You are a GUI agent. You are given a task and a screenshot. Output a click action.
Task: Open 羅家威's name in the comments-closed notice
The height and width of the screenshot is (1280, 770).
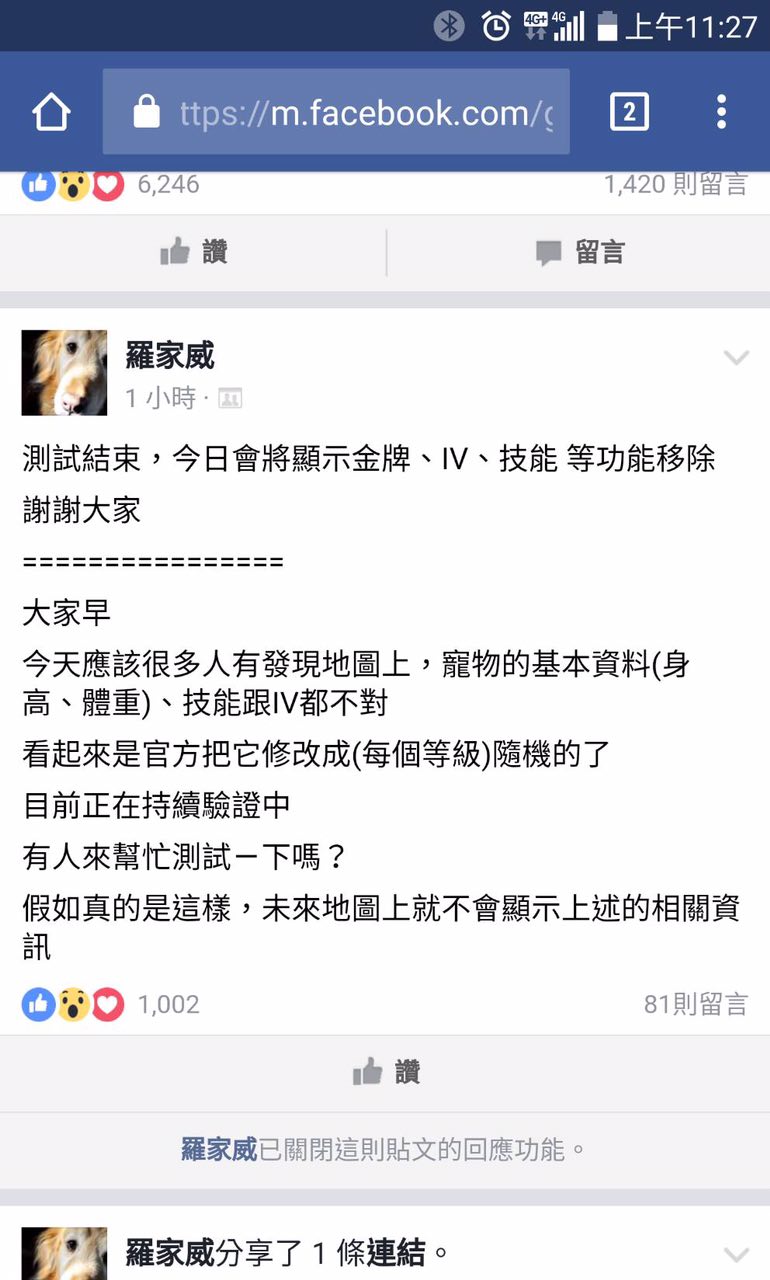click(219, 1149)
